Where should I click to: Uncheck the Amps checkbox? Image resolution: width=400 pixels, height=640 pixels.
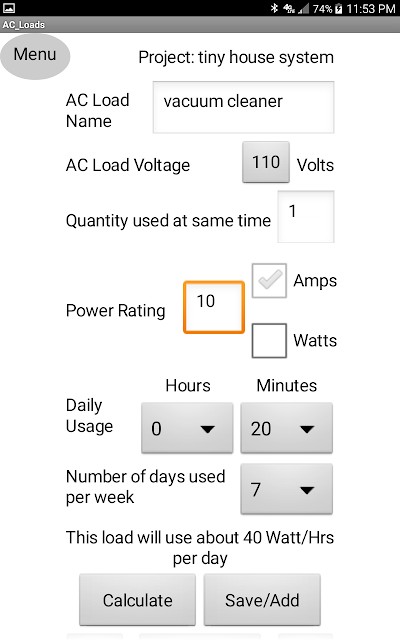point(269,280)
